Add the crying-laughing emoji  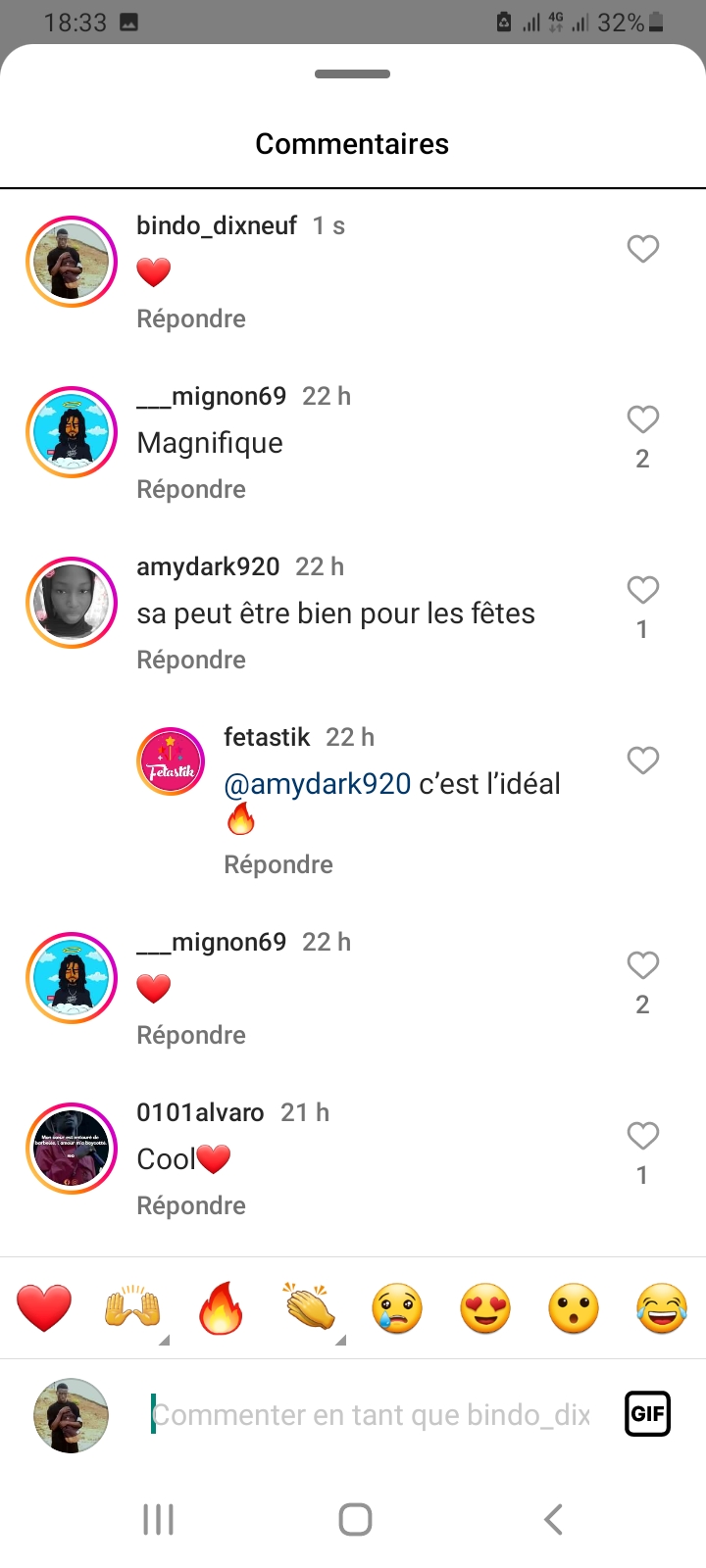tap(662, 1308)
